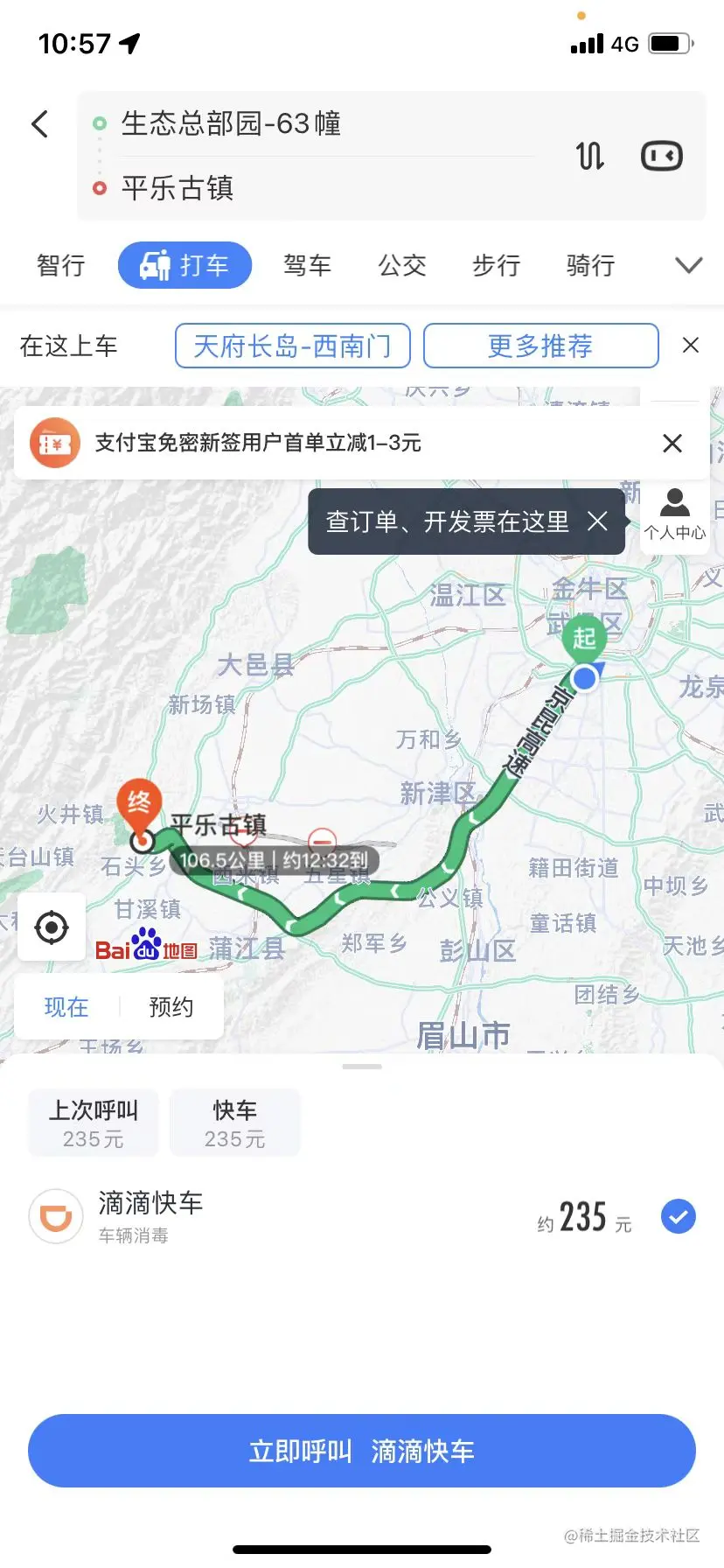
Task: Tap 立即呼叫 滴滴快车
Action: (x=362, y=1451)
